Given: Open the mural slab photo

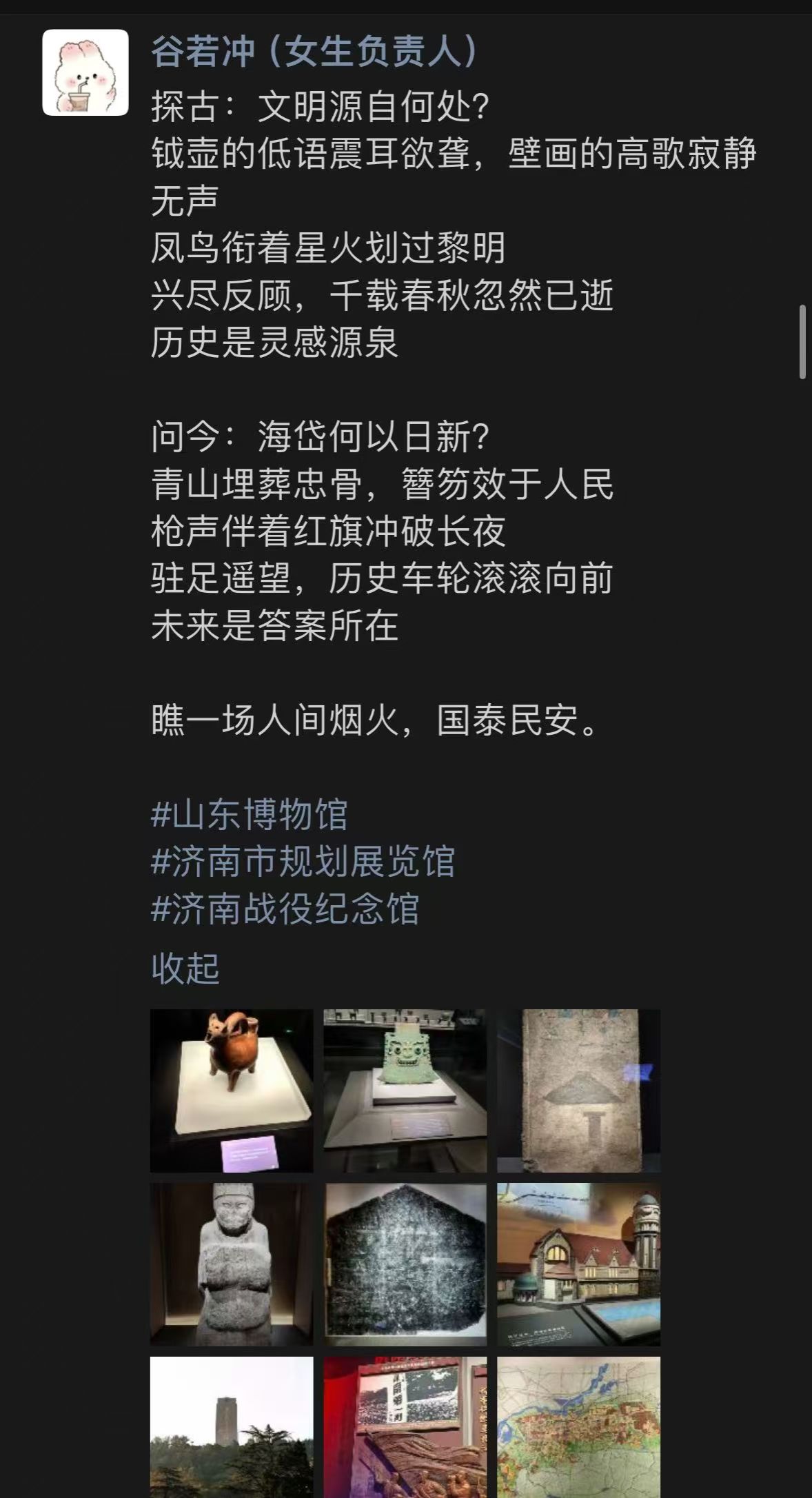Looking at the screenshot, I should (578, 1091).
